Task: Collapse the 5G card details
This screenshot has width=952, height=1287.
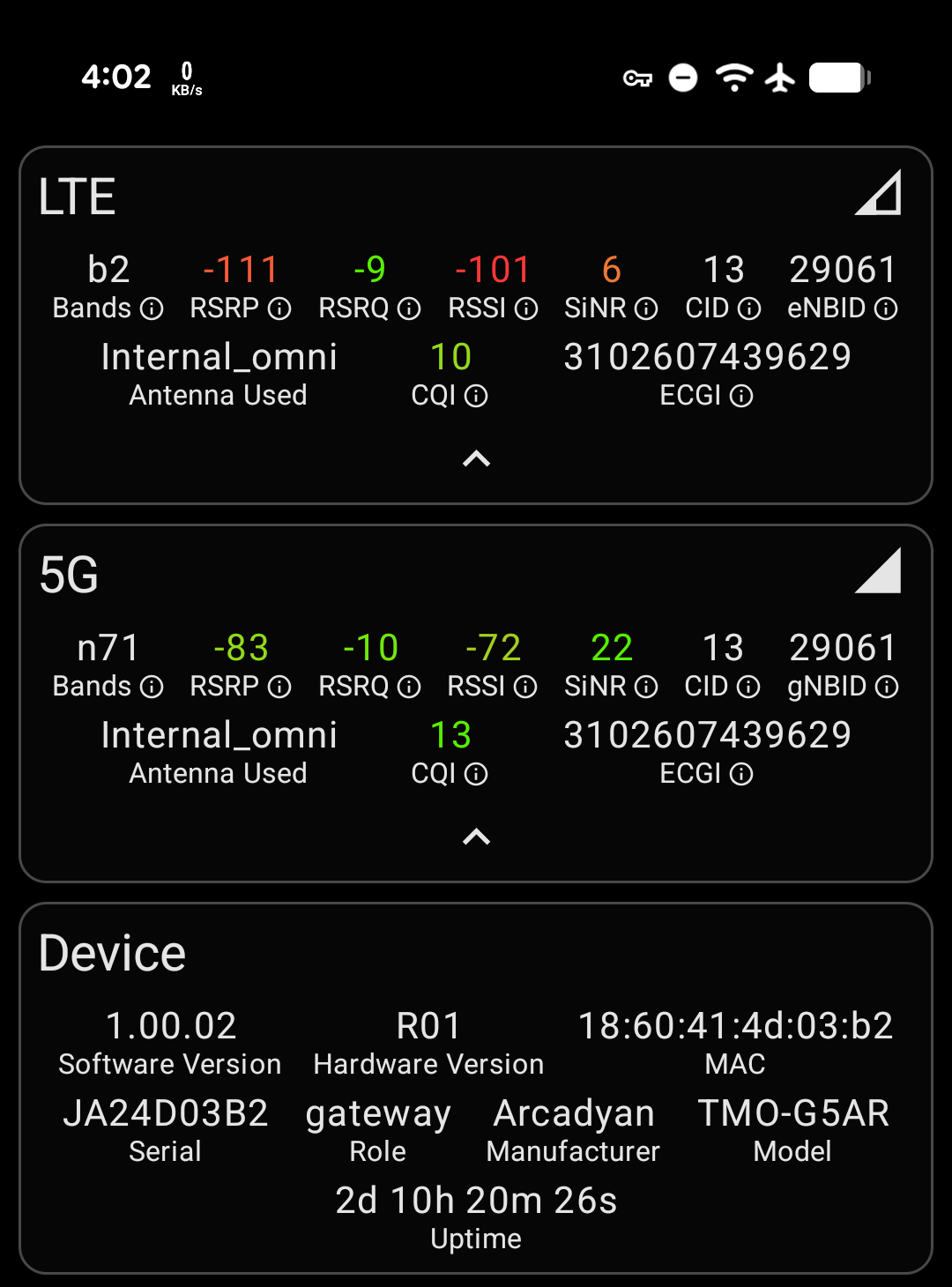Action: pyautogui.click(x=476, y=837)
